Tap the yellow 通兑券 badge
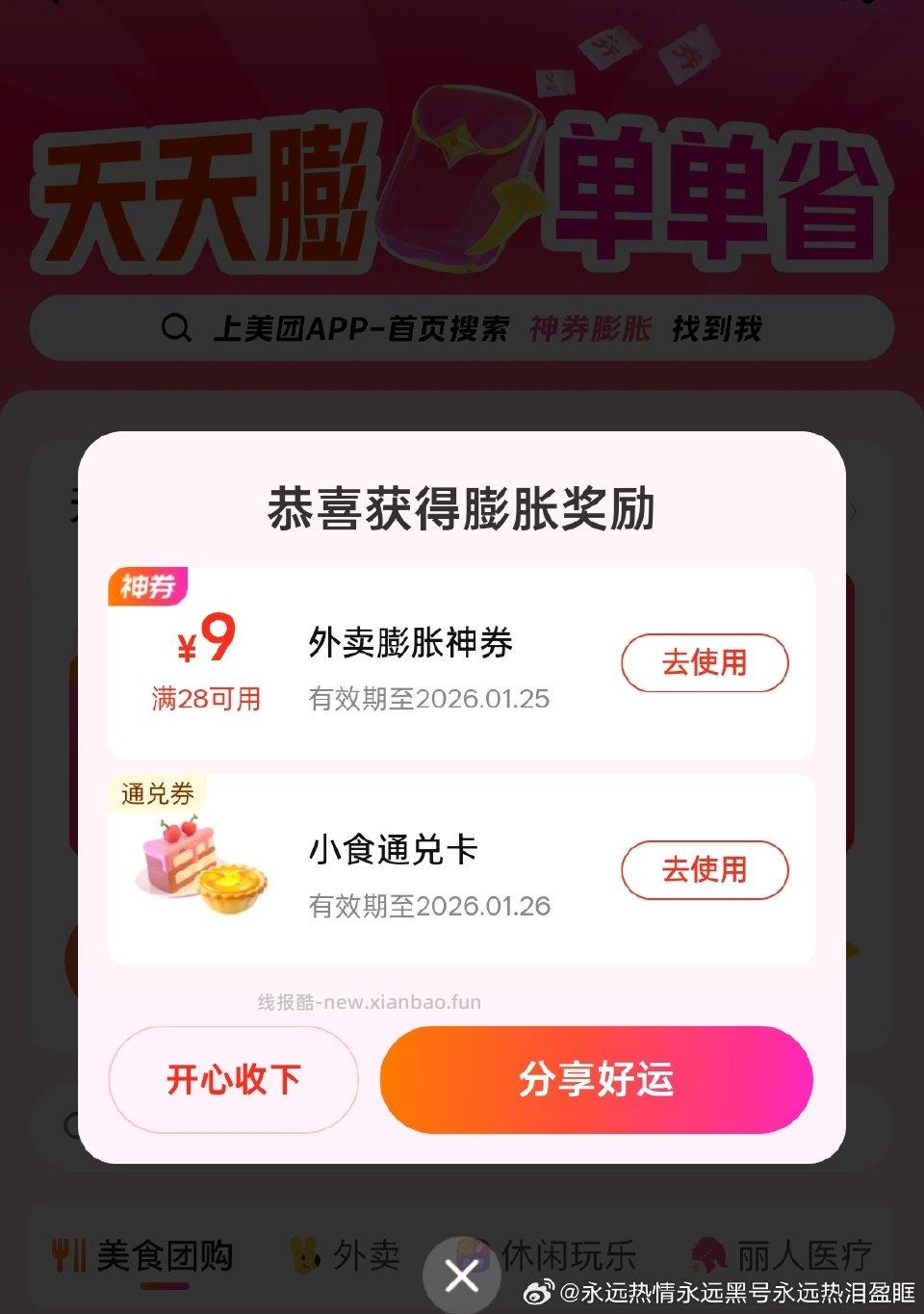Viewport: 924px width, 1314px height. pos(159,794)
